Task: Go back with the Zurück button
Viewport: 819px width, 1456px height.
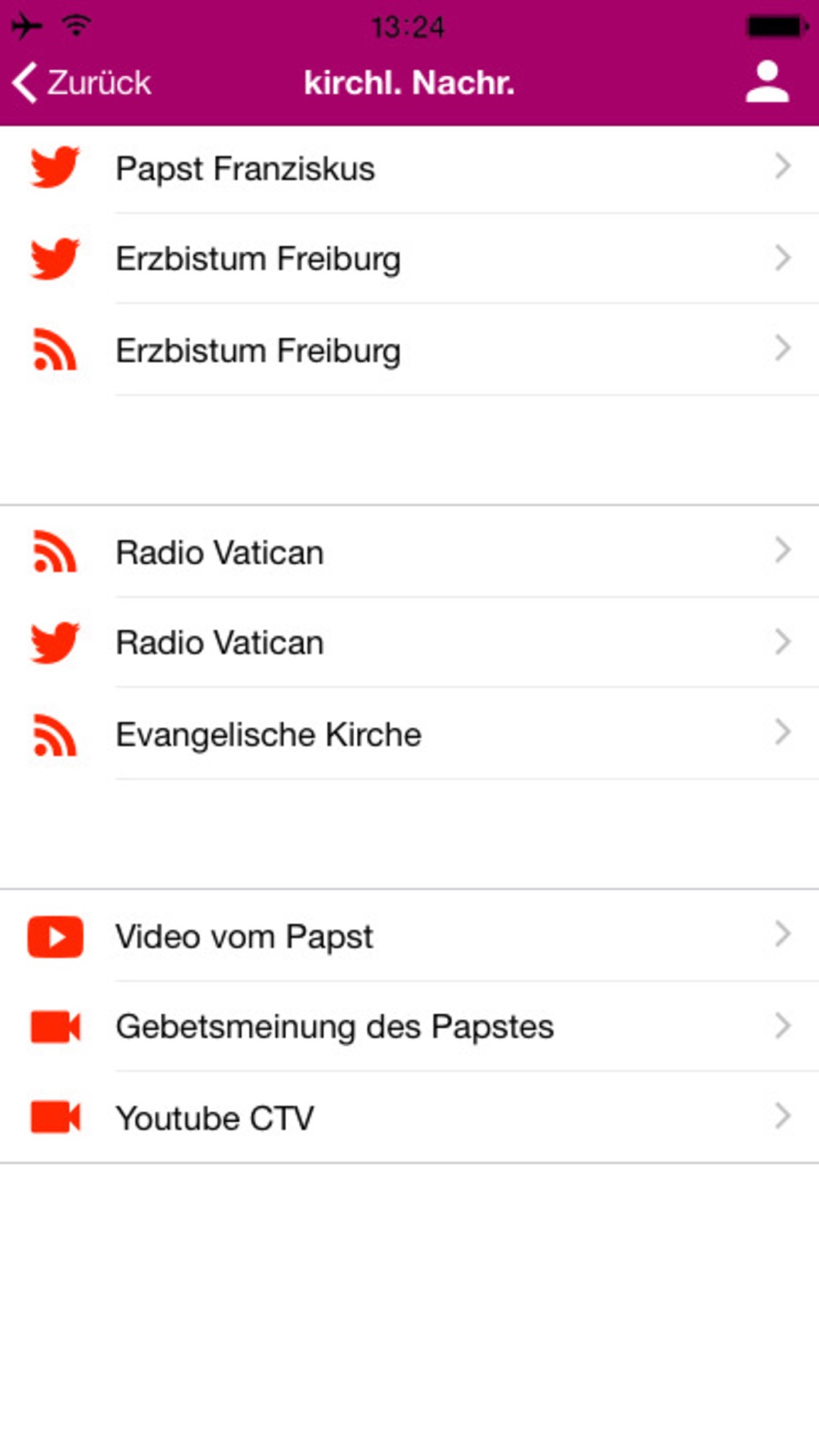Action: point(82,83)
